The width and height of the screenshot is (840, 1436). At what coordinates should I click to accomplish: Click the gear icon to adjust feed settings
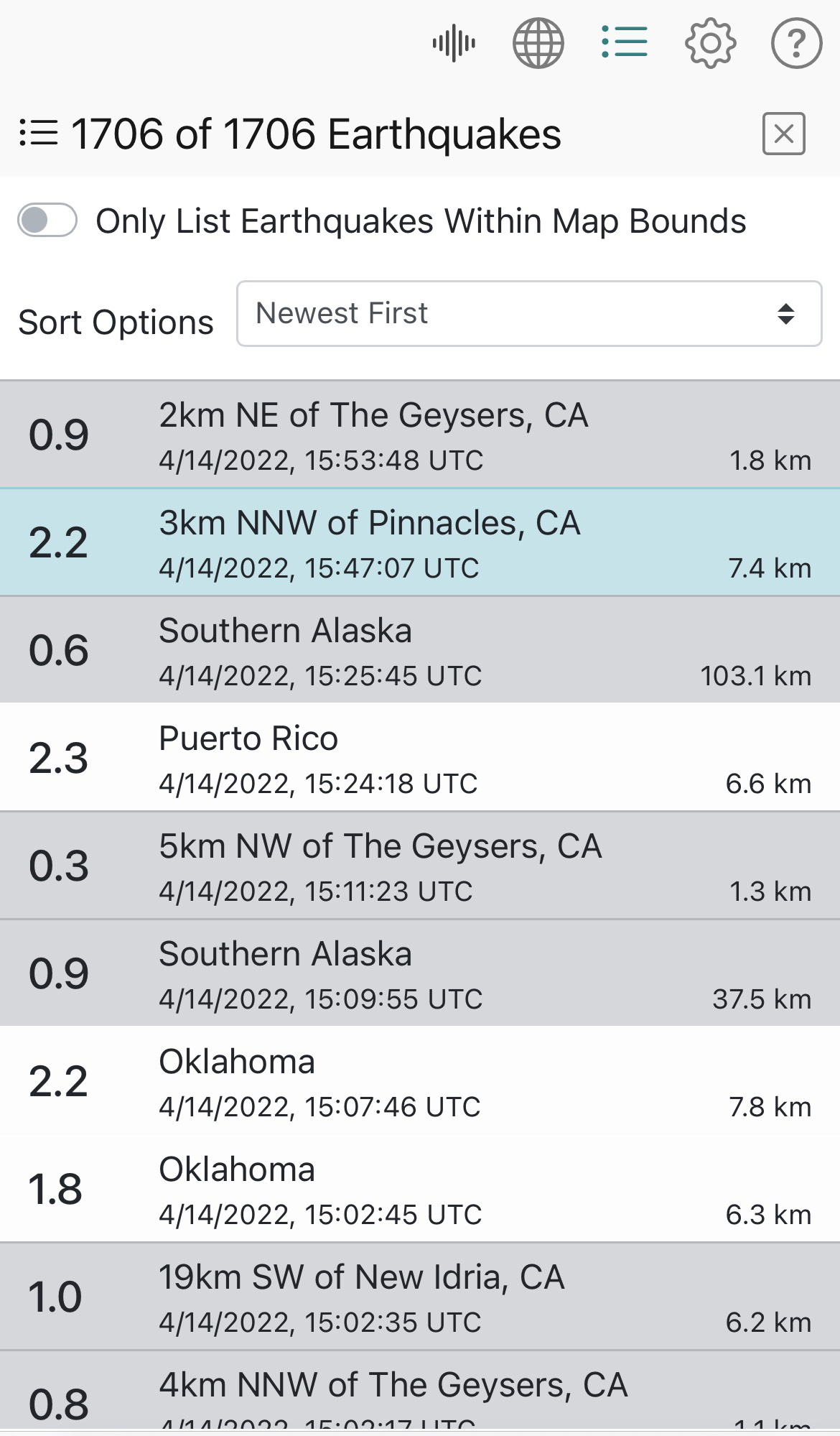pos(710,44)
